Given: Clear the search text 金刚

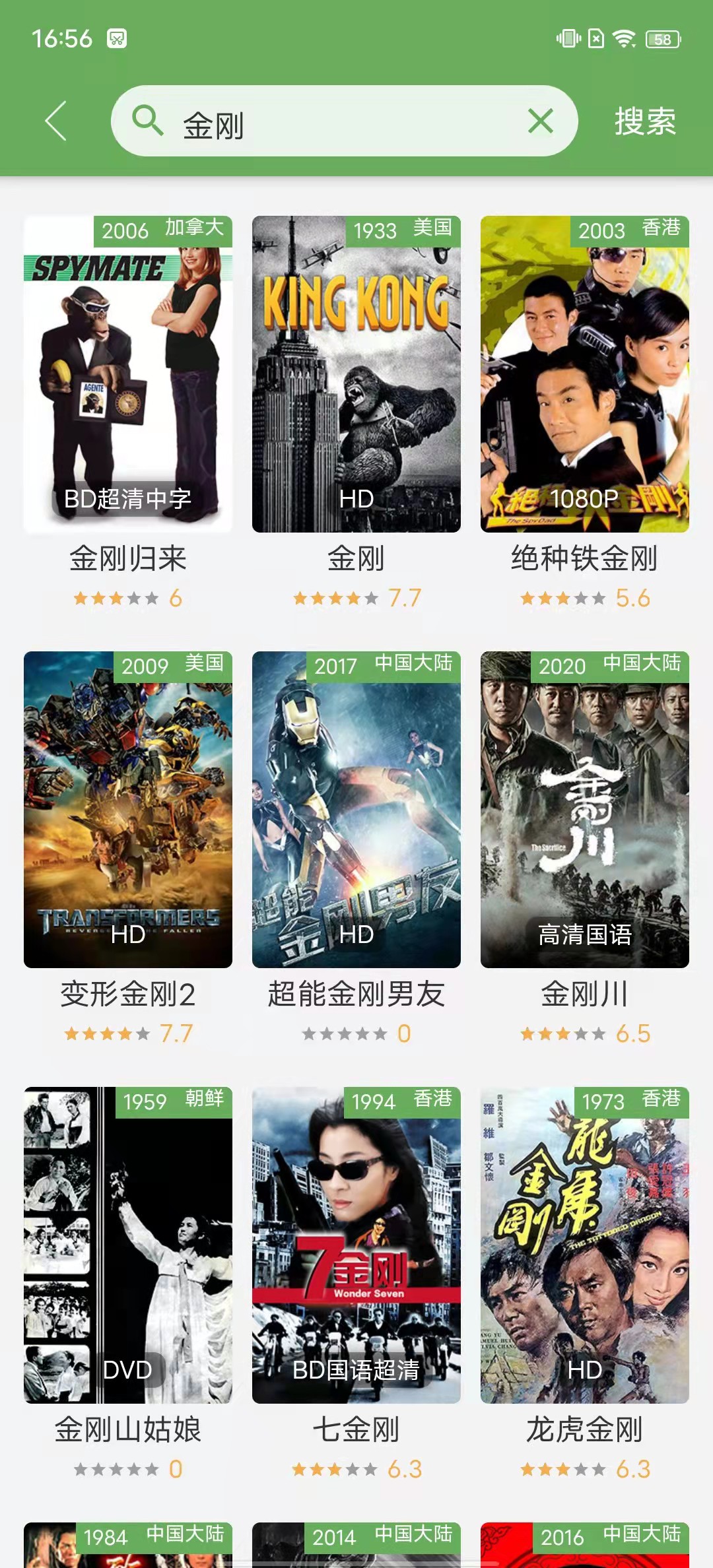Looking at the screenshot, I should pos(540,121).
